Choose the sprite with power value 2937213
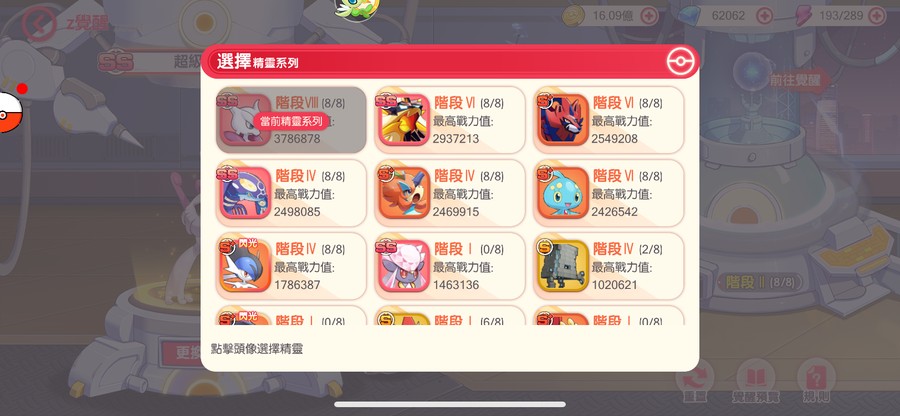Screen dimensions: 900x416 404,121
